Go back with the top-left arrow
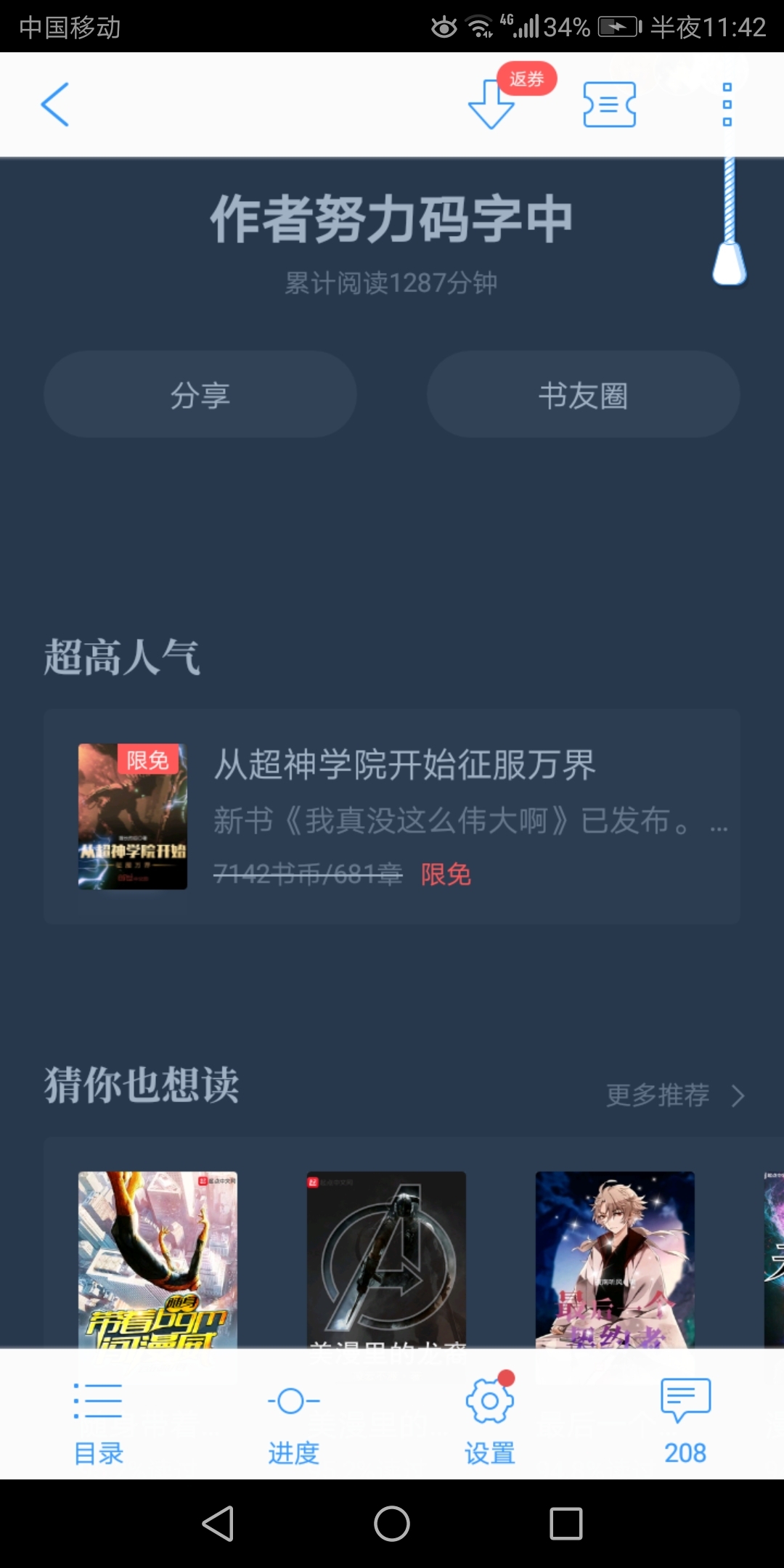The height and width of the screenshot is (1568, 784). 55,105
